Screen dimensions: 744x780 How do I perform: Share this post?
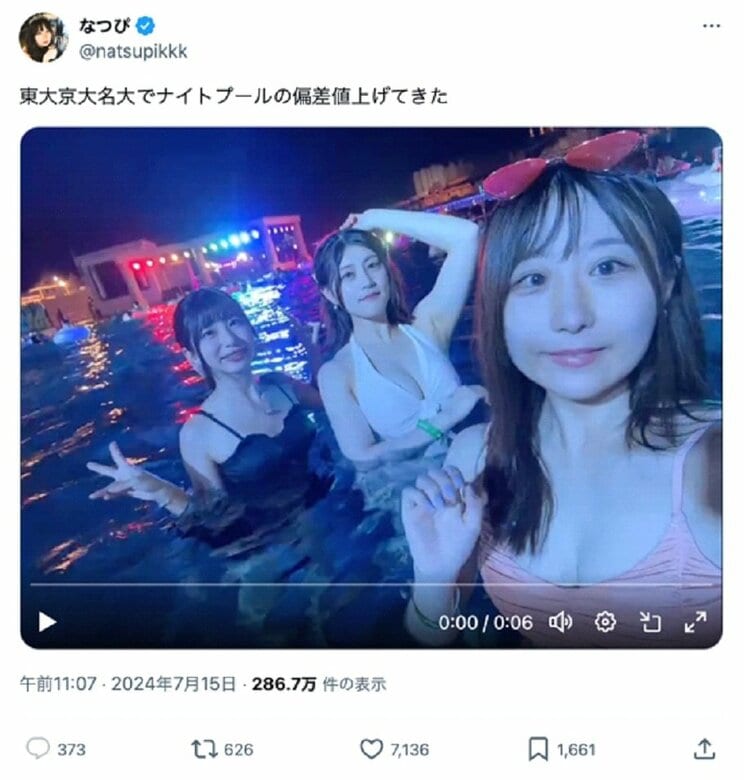704,748
